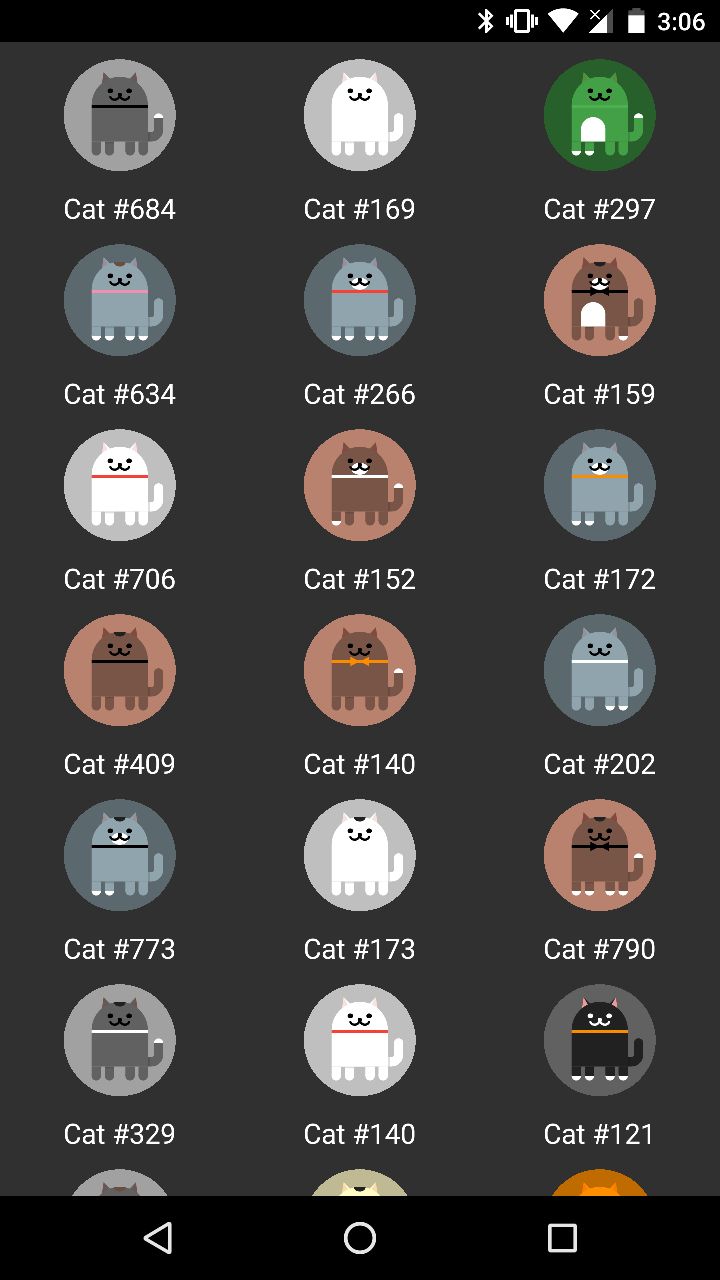
Task: Tap the green Cat #297
Action: pos(600,115)
